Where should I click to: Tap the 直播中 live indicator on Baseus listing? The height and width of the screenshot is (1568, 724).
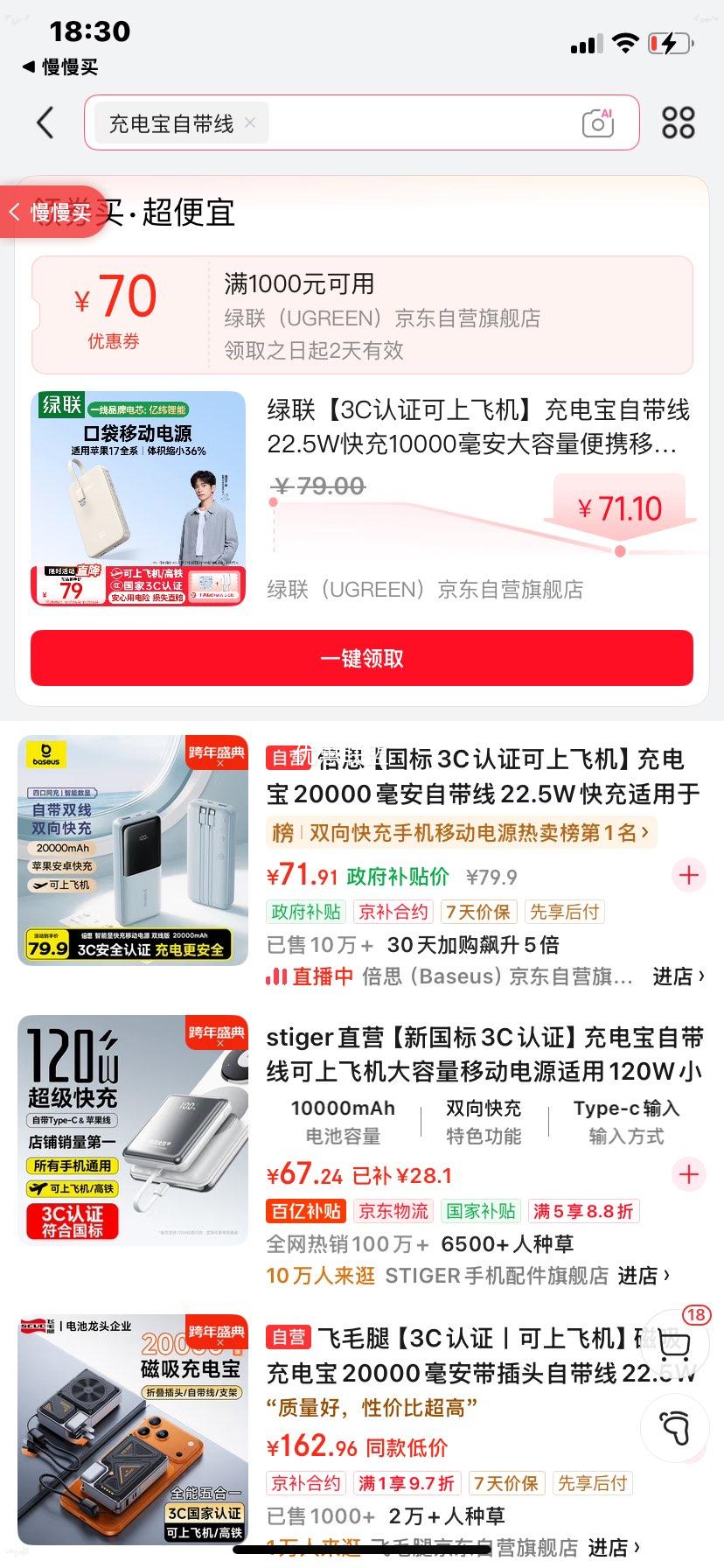tap(310, 976)
